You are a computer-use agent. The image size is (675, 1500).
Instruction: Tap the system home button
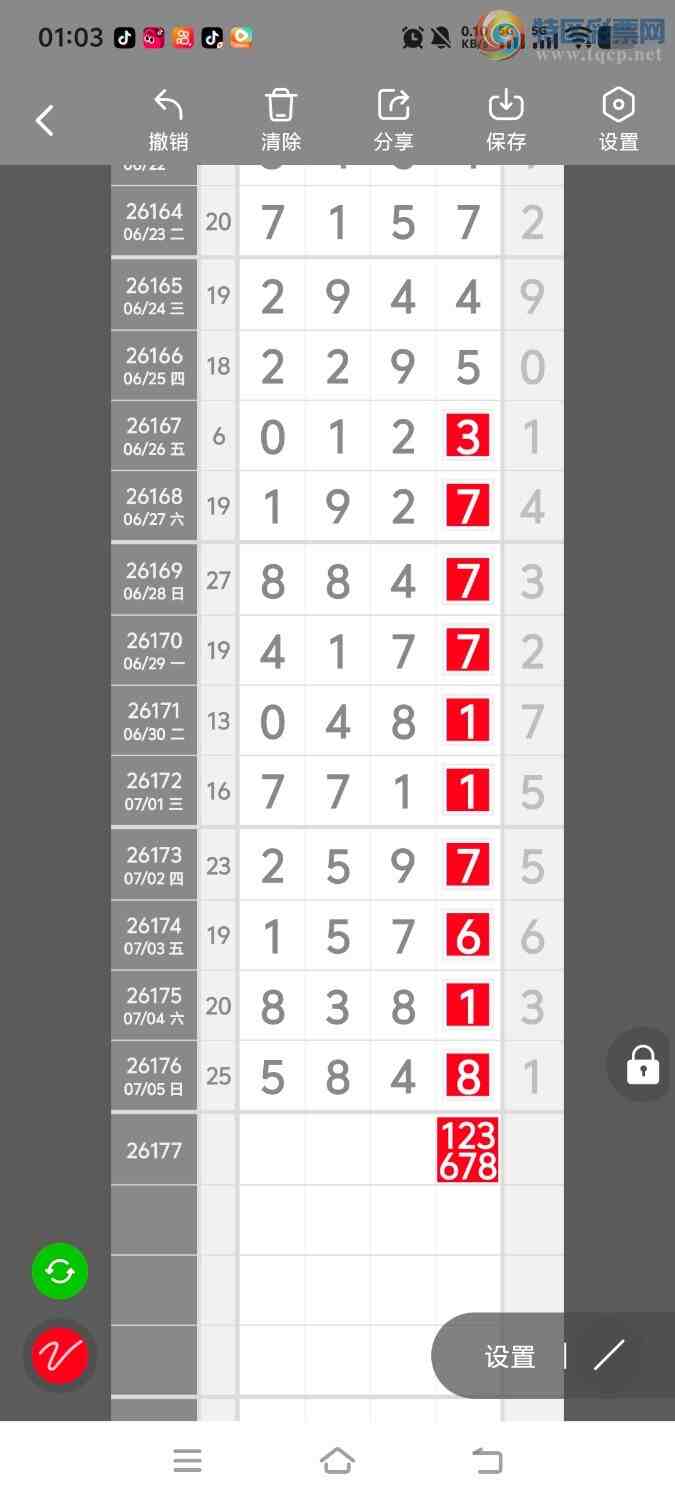[x=337, y=1461]
